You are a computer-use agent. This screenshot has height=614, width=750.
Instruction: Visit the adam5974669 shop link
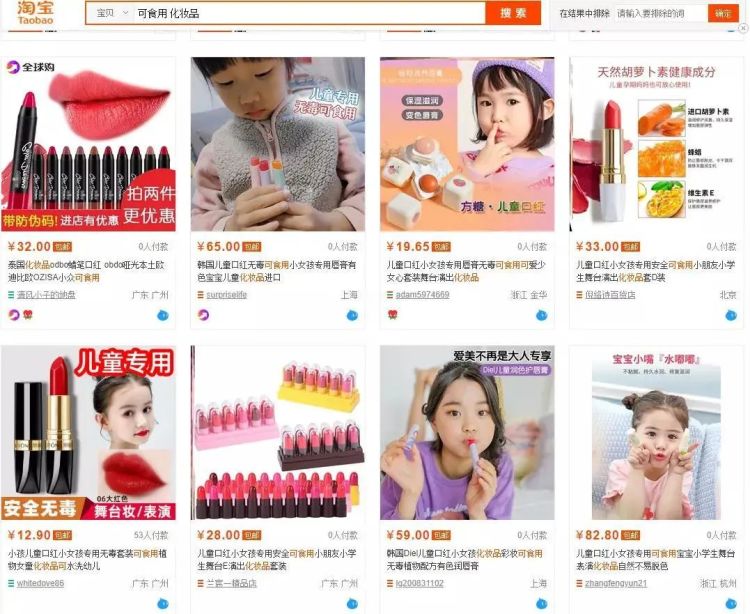(x=423, y=295)
